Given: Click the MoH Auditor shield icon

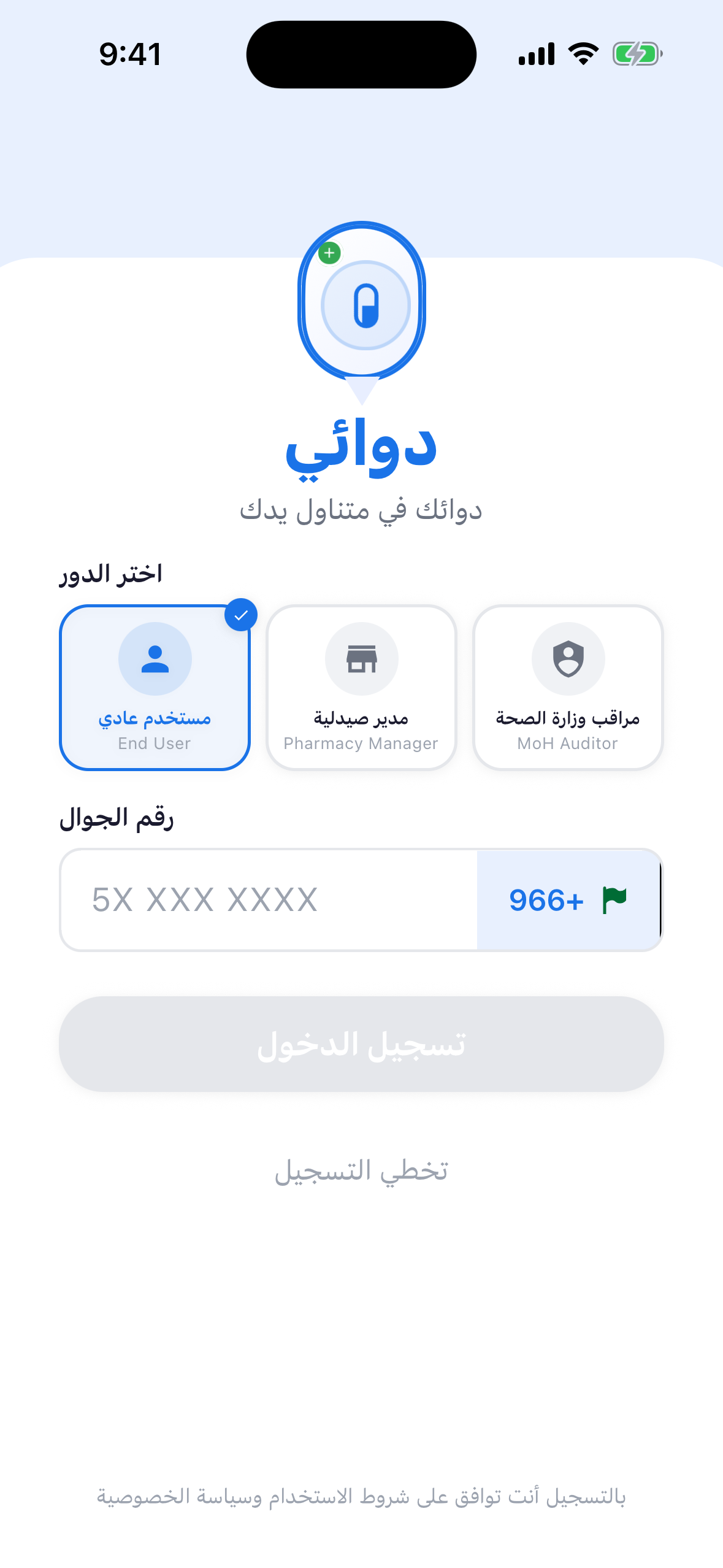Looking at the screenshot, I should coord(568,658).
